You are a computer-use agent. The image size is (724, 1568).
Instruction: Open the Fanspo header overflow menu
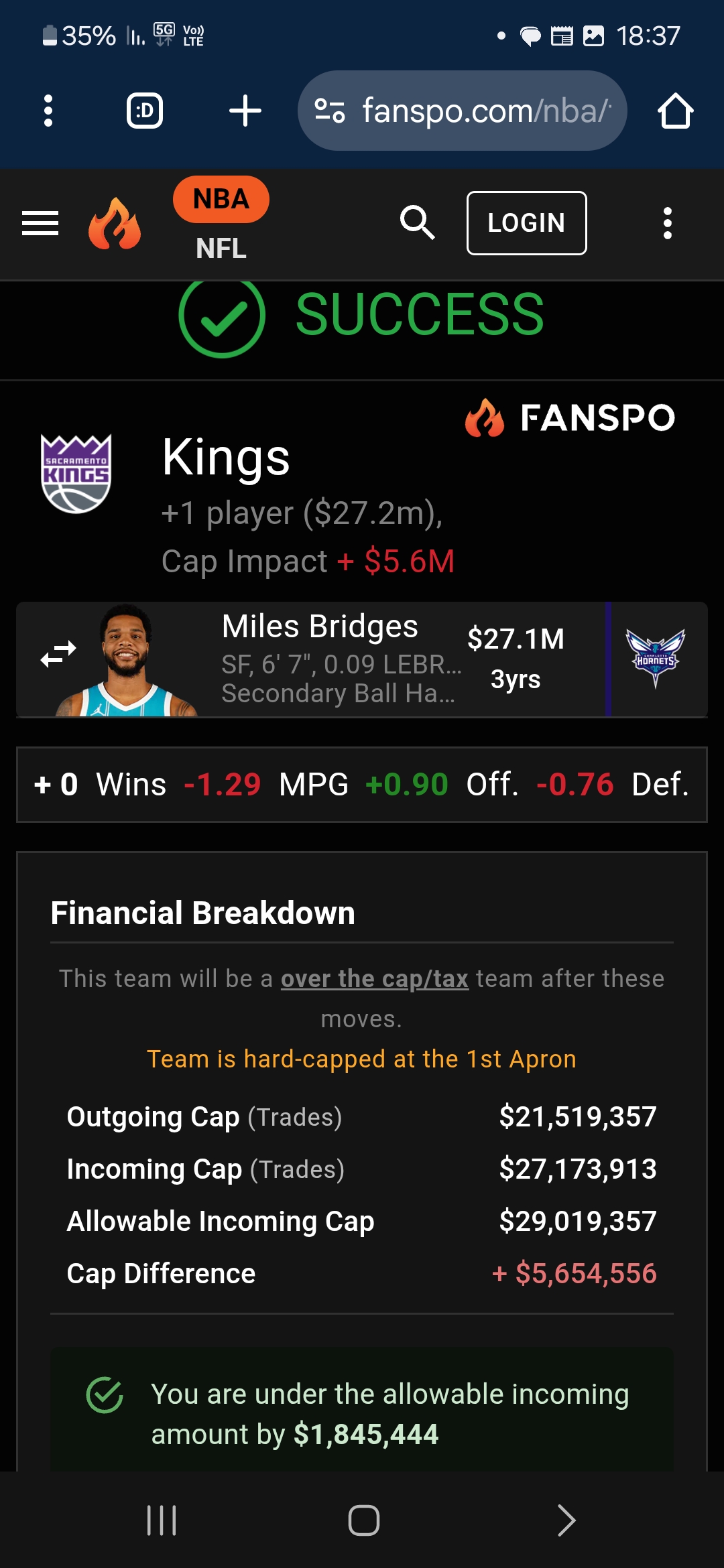[667, 223]
